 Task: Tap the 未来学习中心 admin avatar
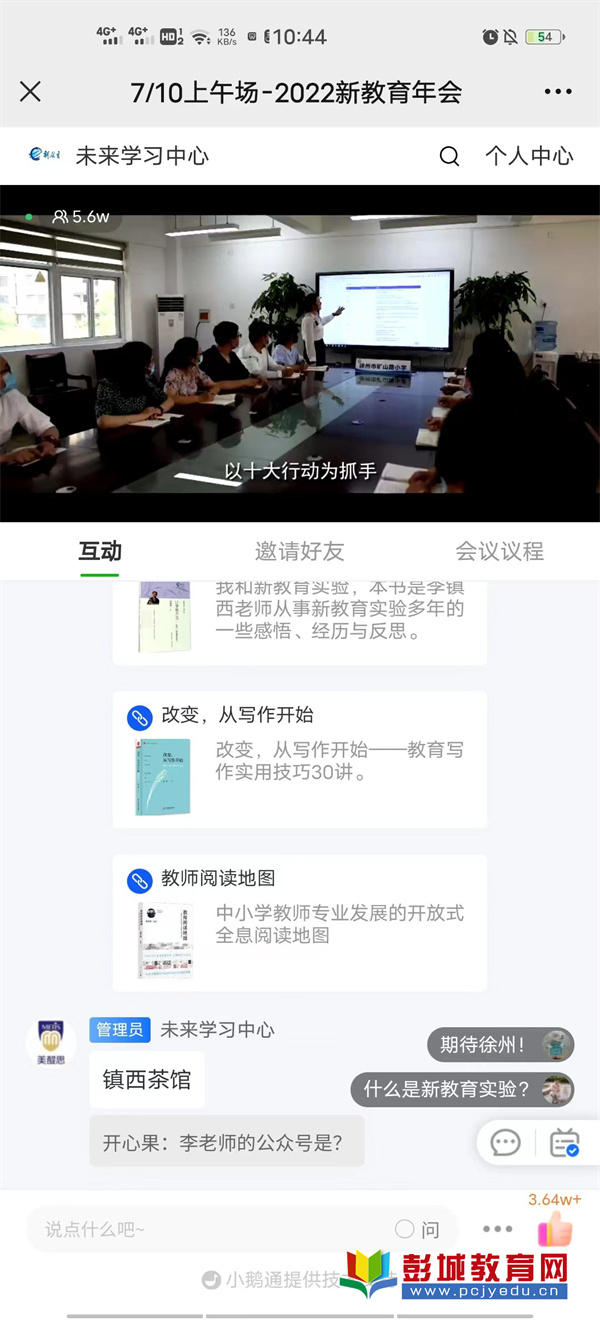(x=51, y=1043)
